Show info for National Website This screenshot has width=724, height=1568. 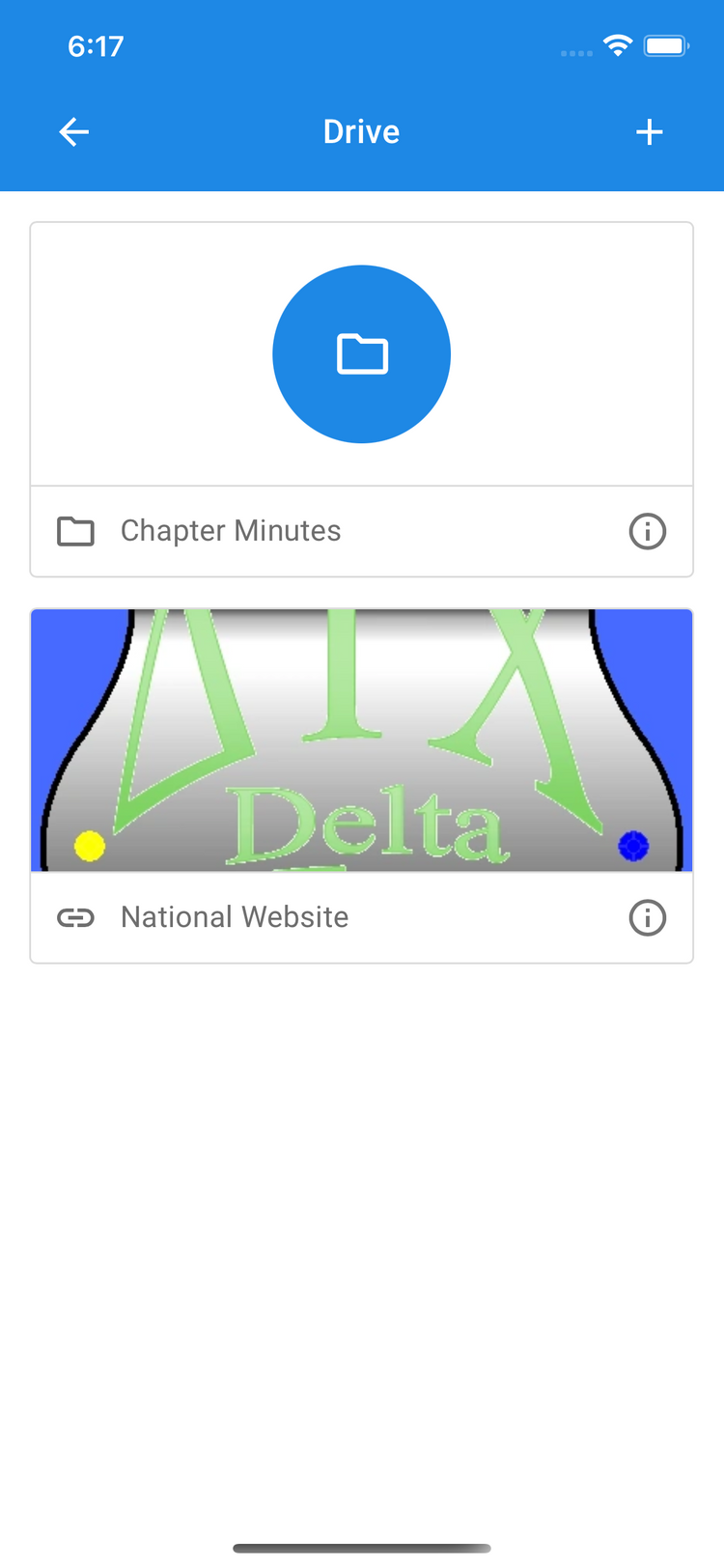(x=648, y=917)
